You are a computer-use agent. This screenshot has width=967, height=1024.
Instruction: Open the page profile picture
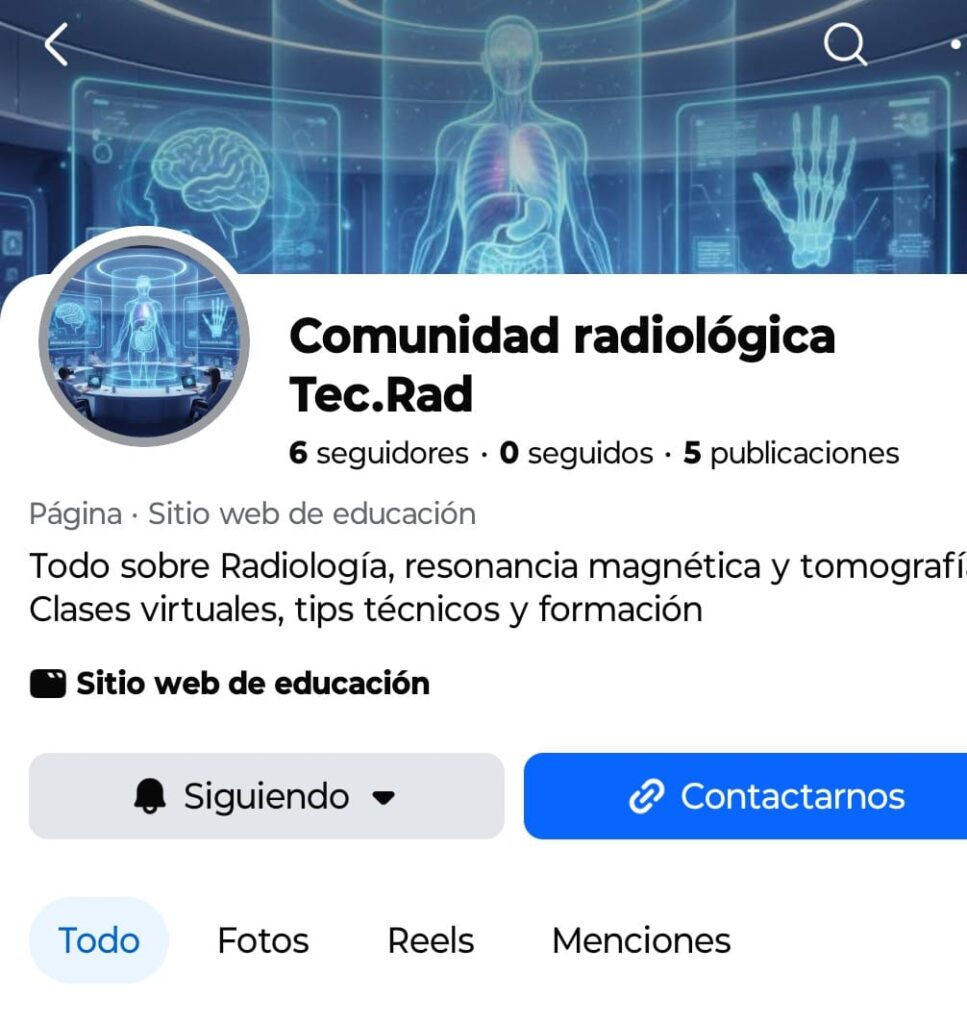(x=144, y=341)
